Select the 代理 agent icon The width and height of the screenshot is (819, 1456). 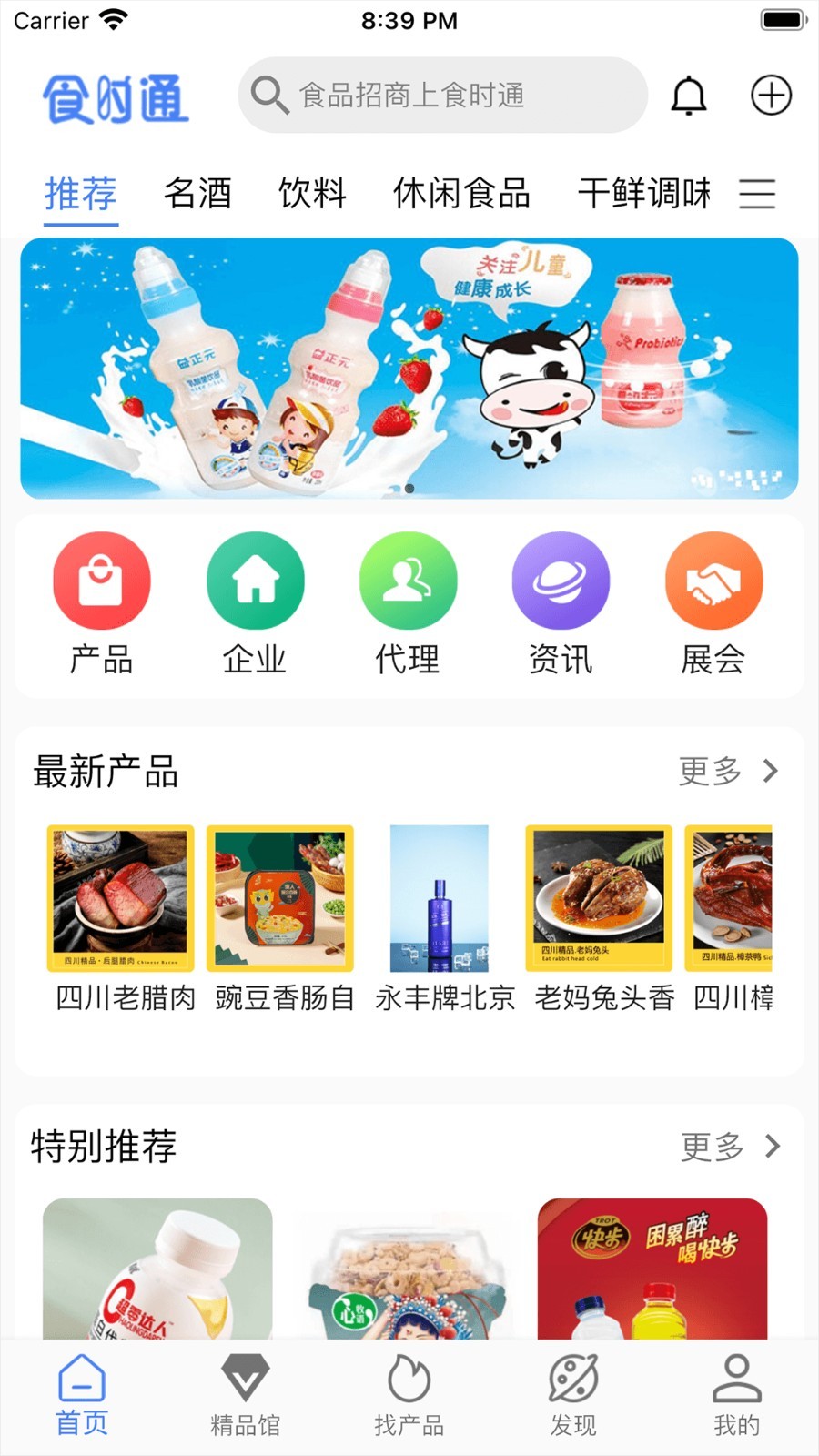[x=408, y=580]
